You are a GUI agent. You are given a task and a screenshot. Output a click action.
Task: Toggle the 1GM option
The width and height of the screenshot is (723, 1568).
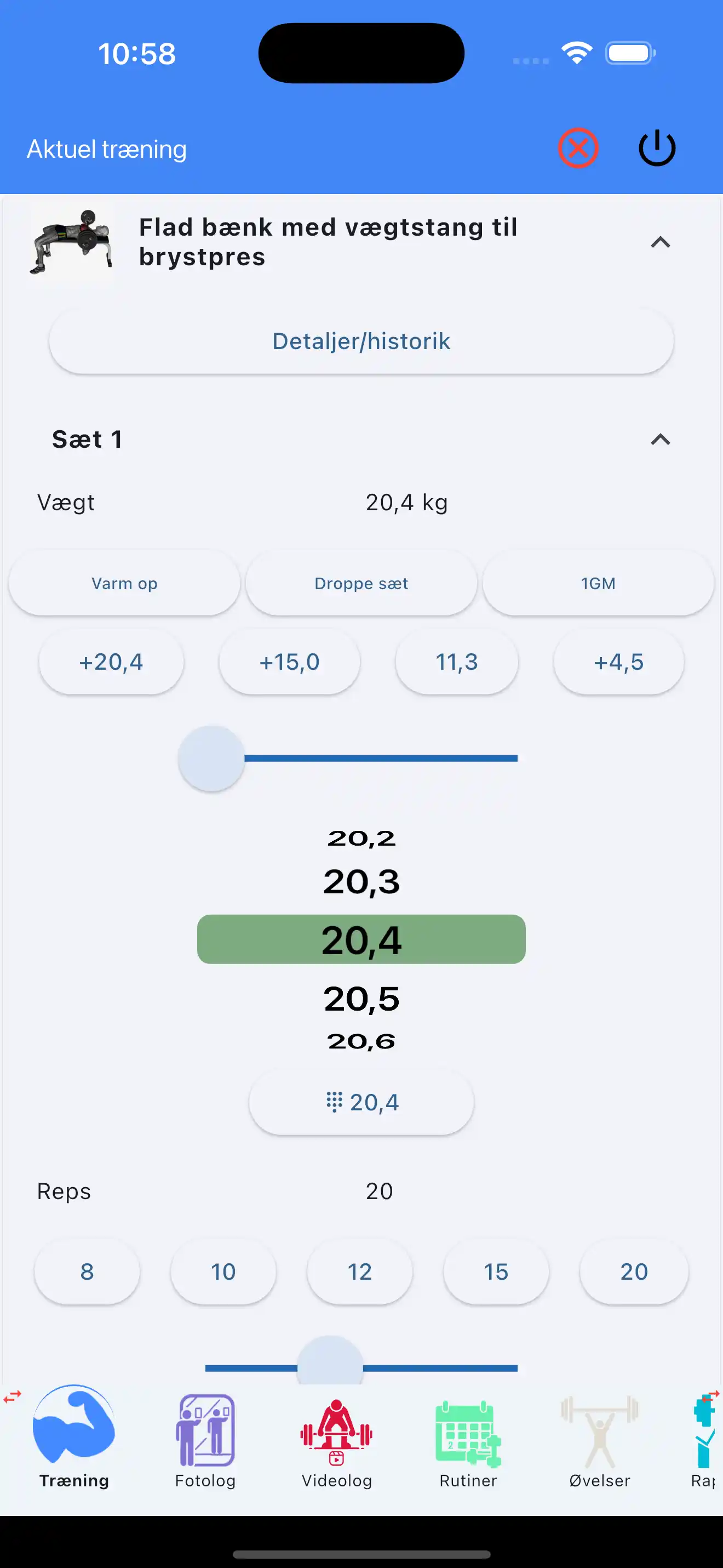[598, 583]
